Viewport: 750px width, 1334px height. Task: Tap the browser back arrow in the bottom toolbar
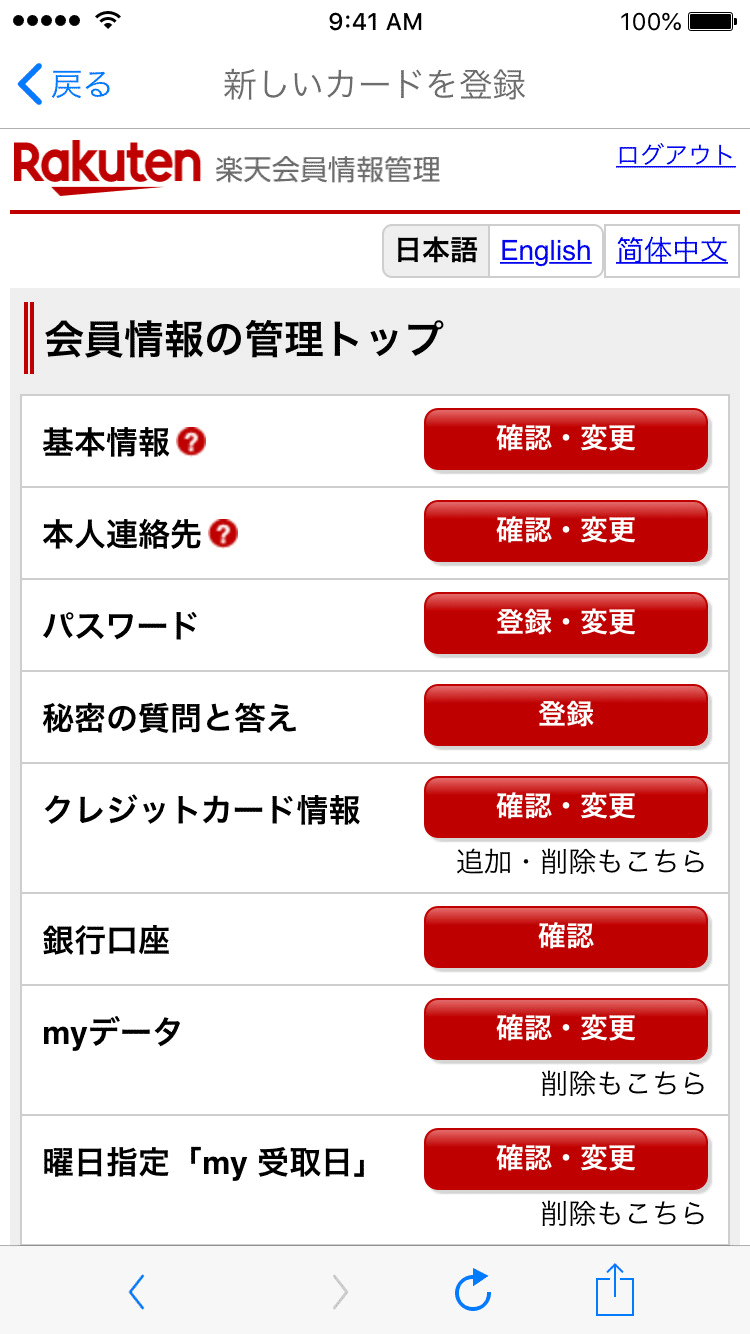[137, 1292]
